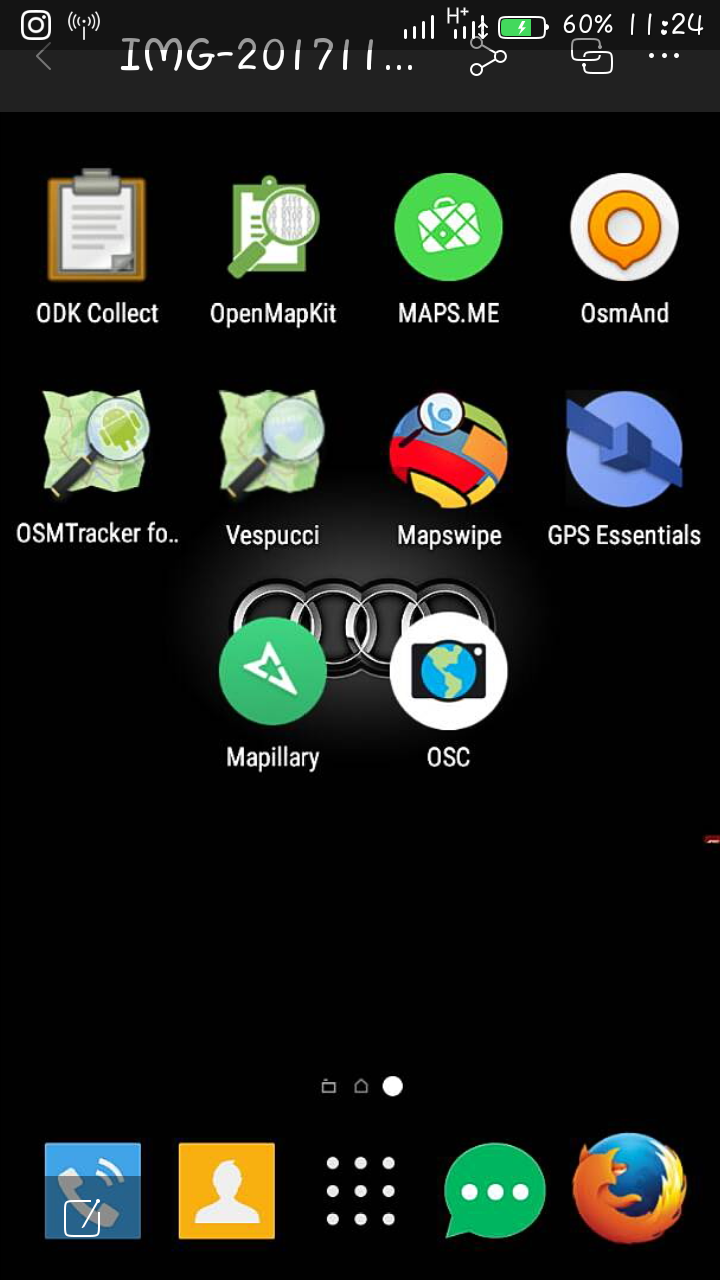This screenshot has height=1280, width=720.
Task: Go back from the image viewer
Action: tap(43, 57)
